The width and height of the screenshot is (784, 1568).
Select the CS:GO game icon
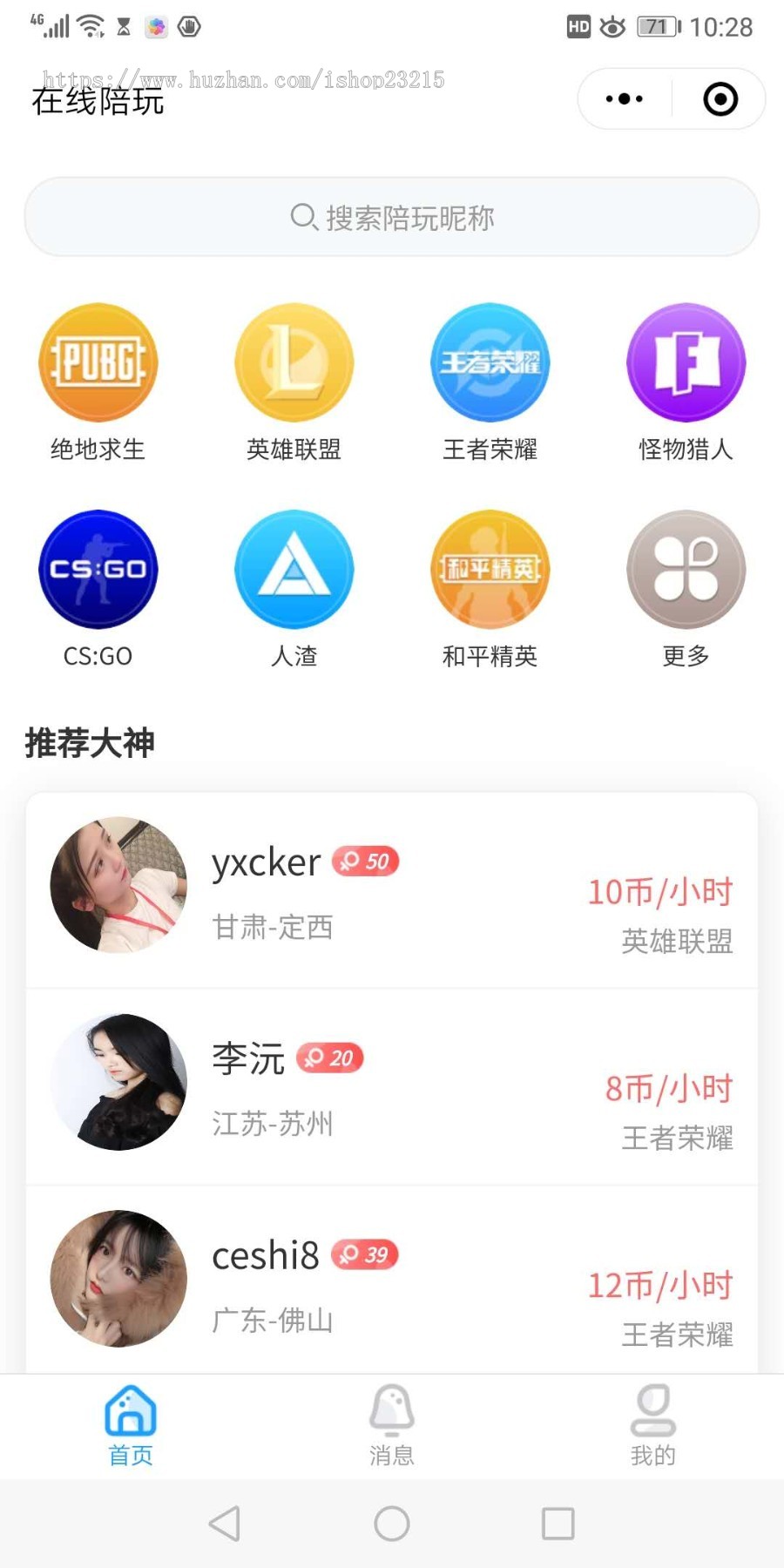[98, 569]
